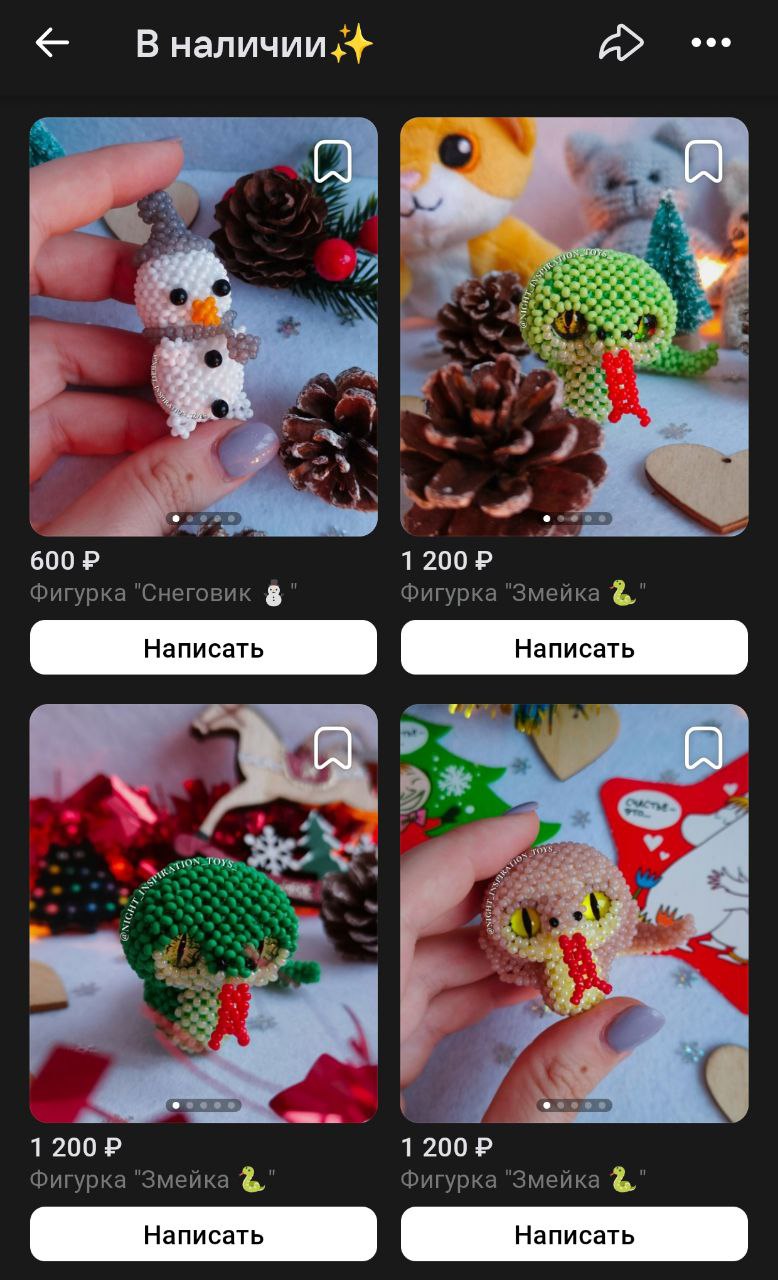Go back using the arrow icon

click(52, 43)
